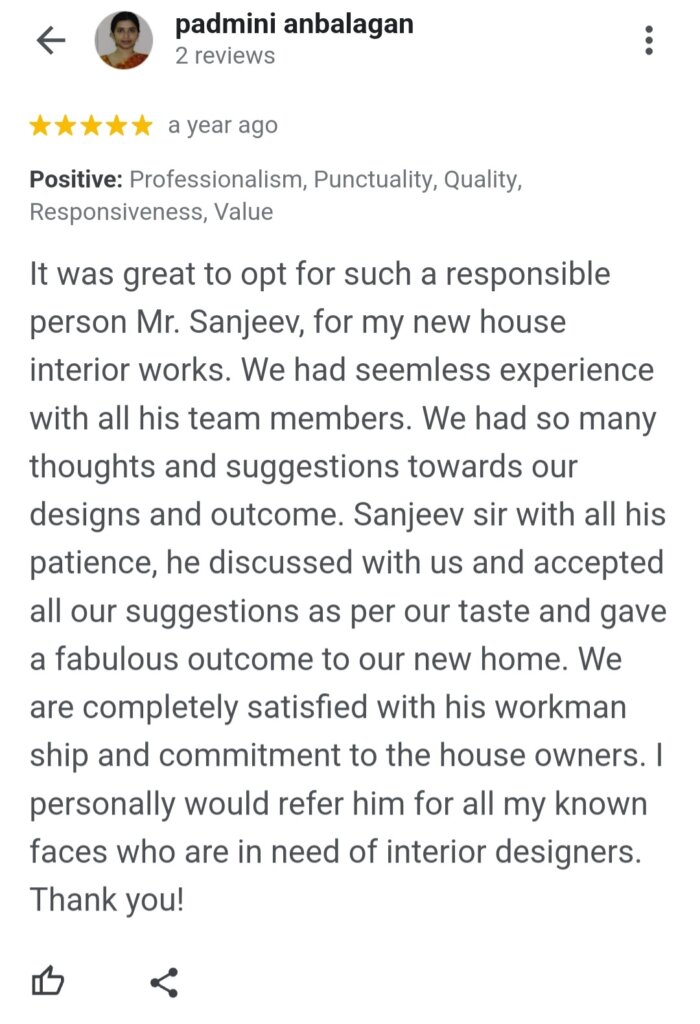Open padmini anbalagan's profile picture

click(x=124, y=40)
